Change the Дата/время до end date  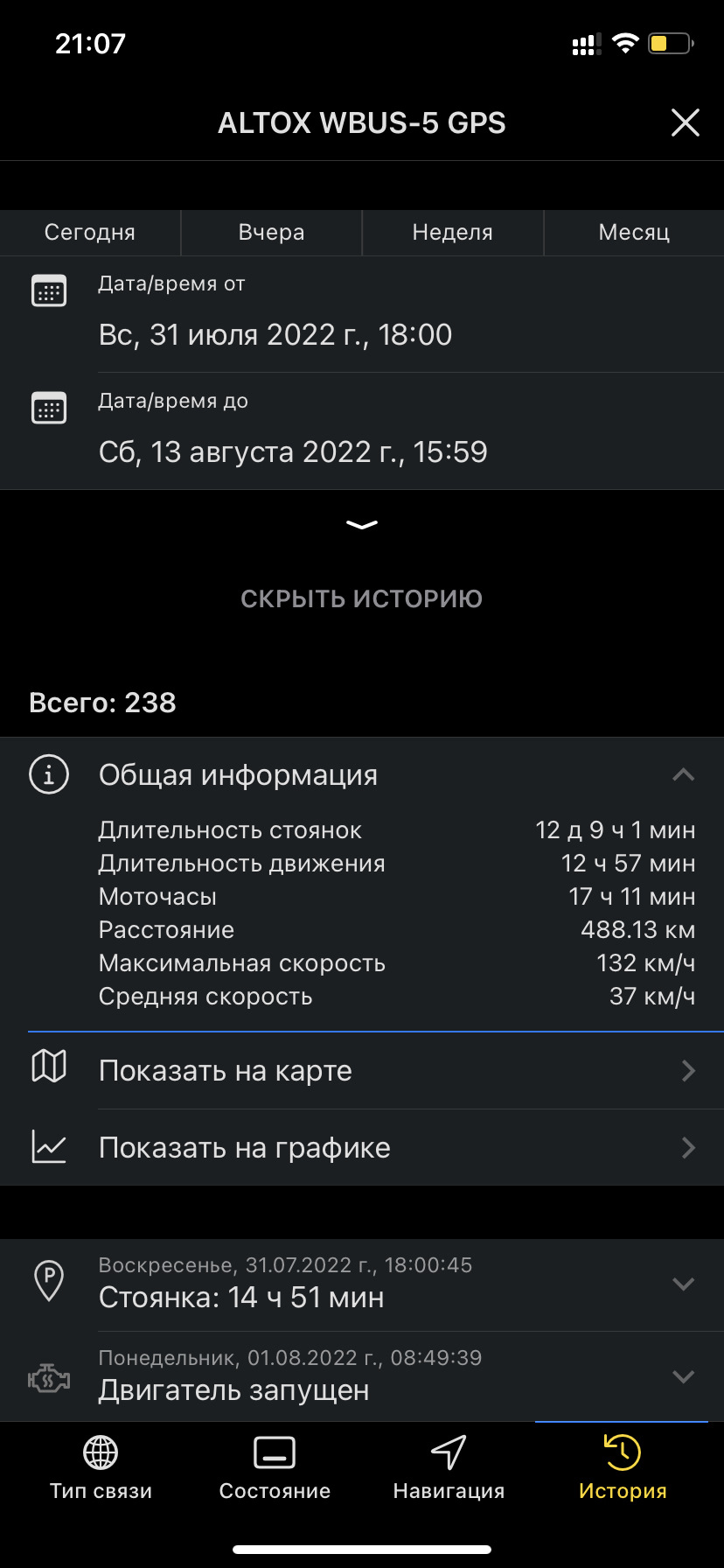click(292, 451)
